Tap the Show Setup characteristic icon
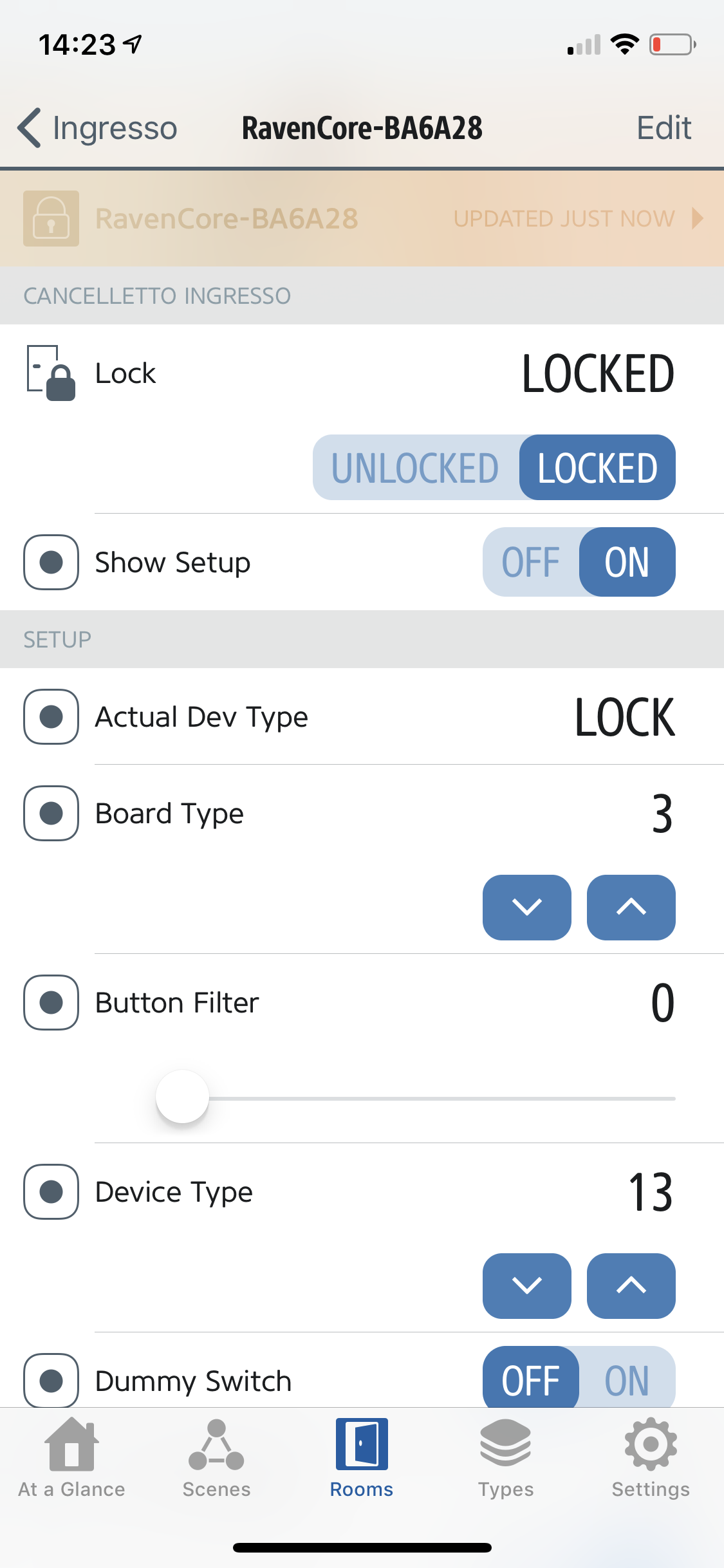The height and width of the screenshot is (1568, 724). [x=51, y=562]
